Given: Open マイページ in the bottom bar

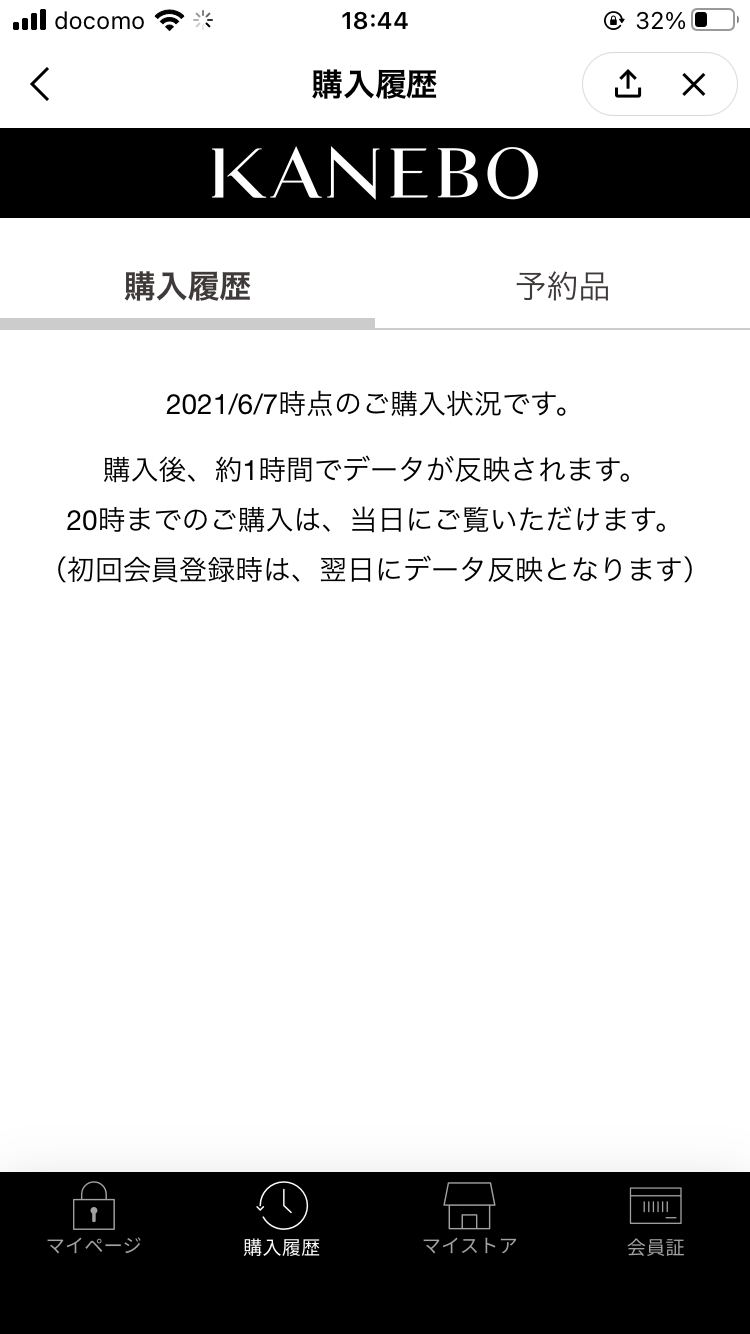Looking at the screenshot, I should (94, 1217).
